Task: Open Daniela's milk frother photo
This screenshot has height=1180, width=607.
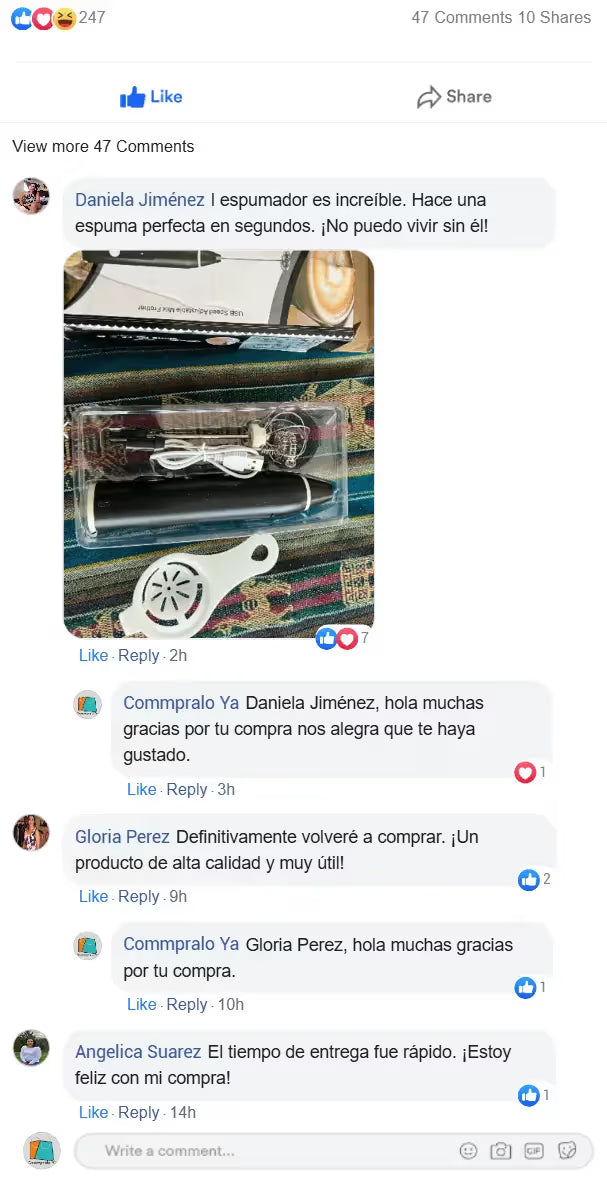Action: click(x=219, y=444)
